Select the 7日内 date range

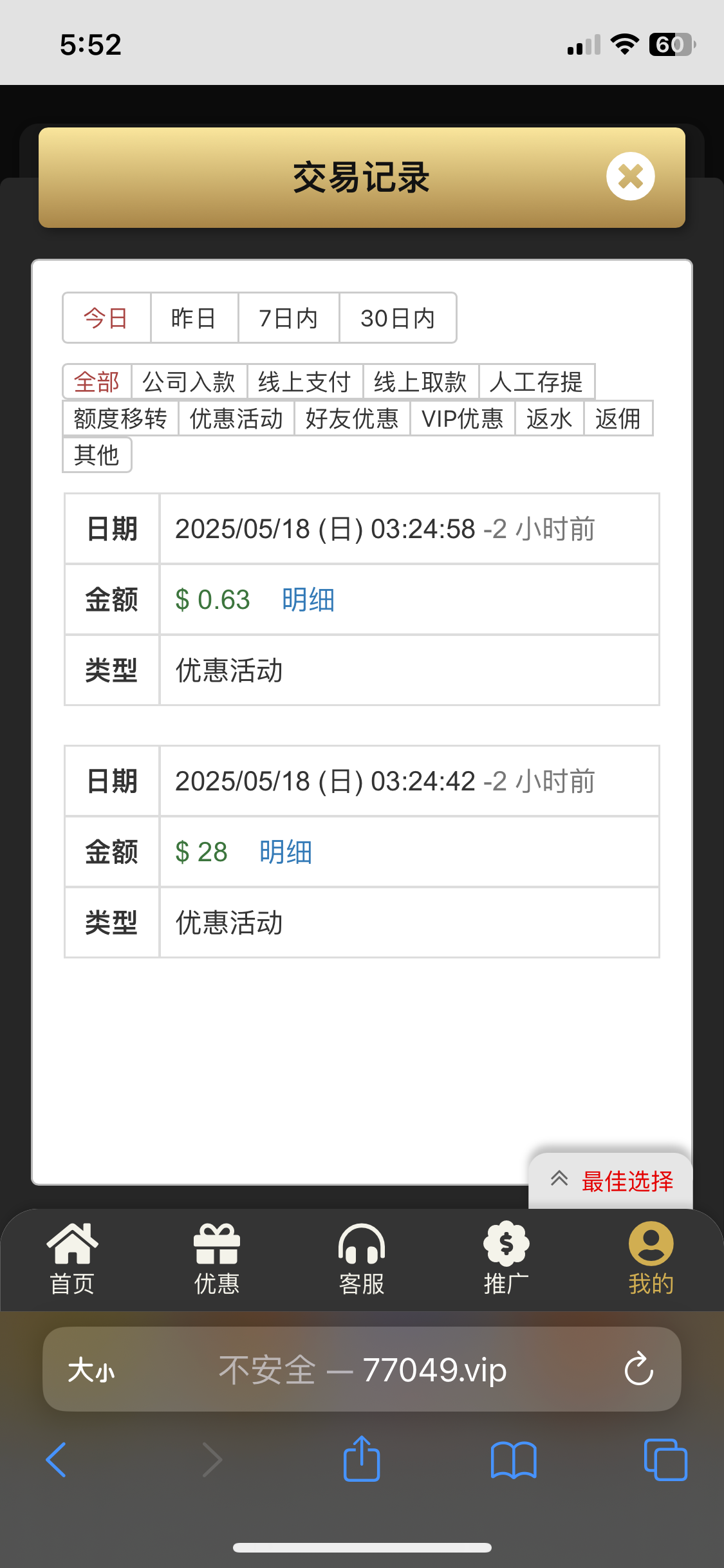(288, 318)
